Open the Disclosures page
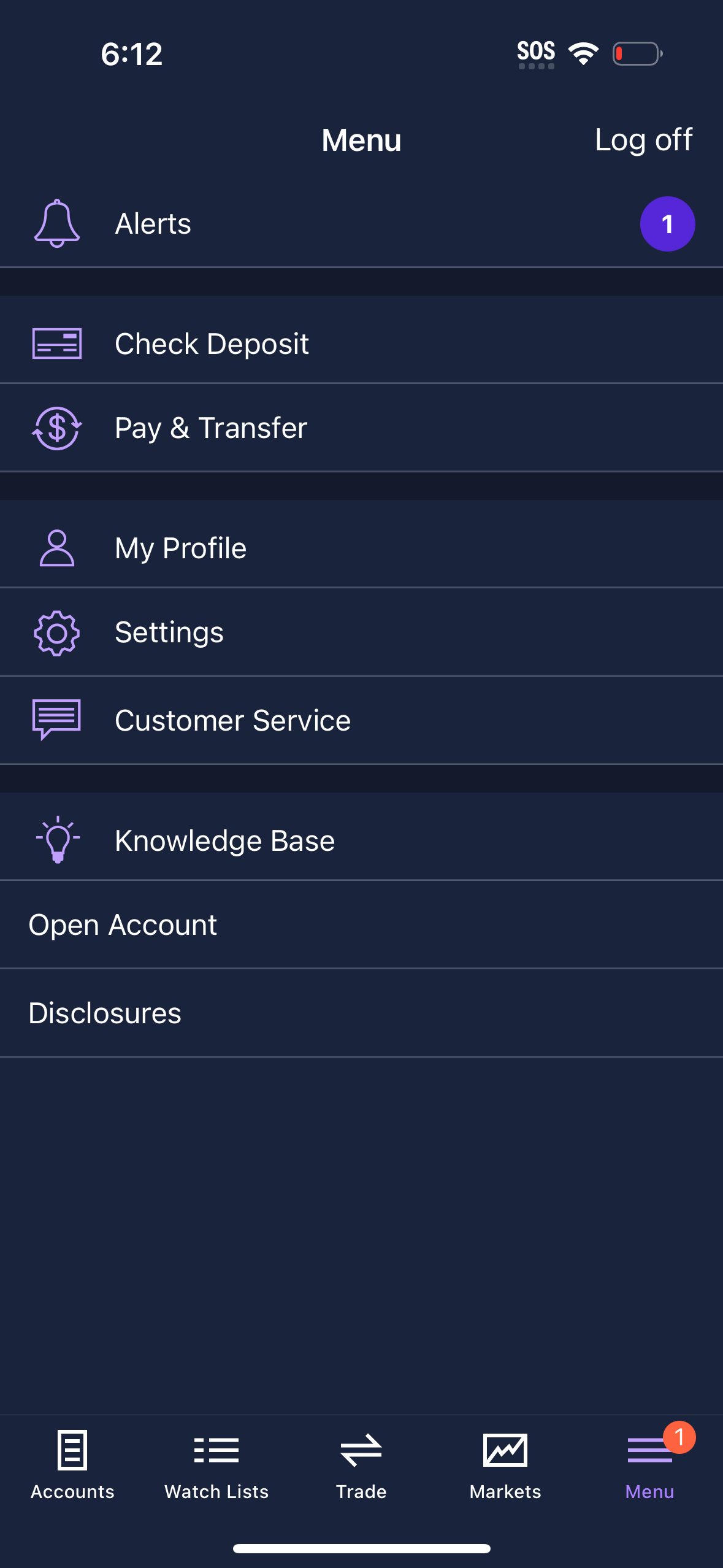 pyautogui.click(x=104, y=1013)
